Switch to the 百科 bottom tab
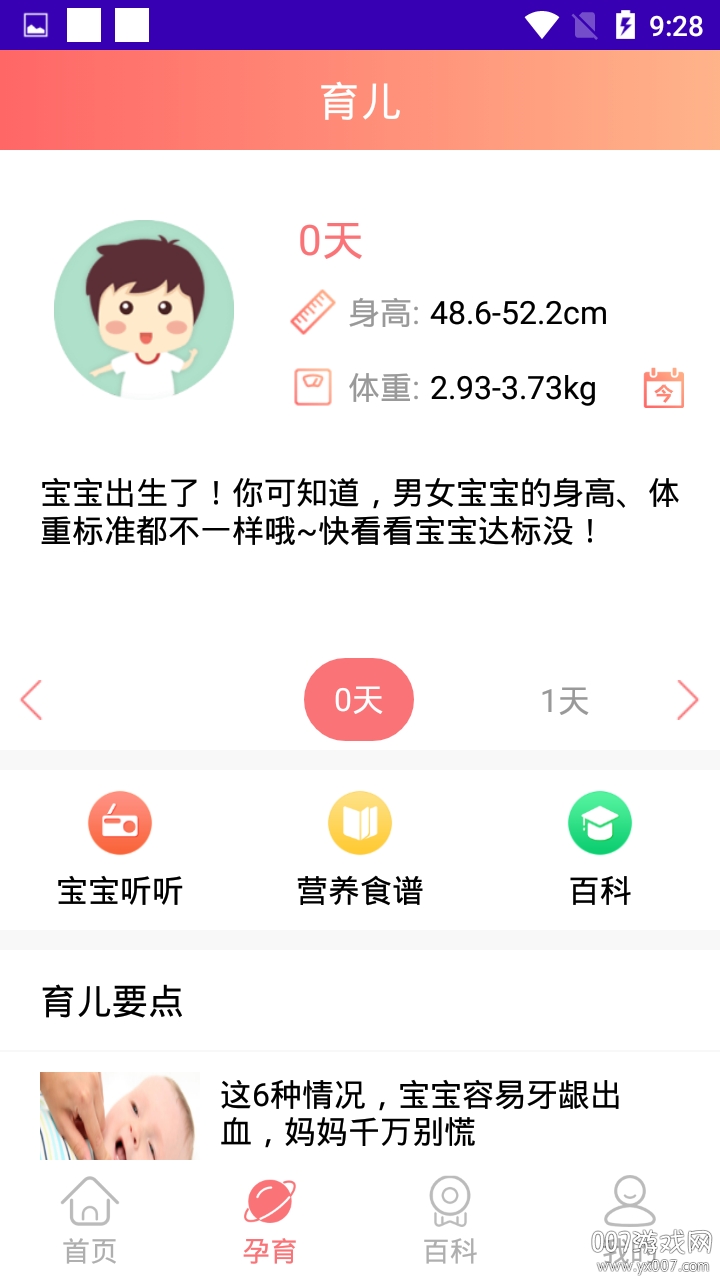This screenshot has height=1280, width=720. 450,1221
